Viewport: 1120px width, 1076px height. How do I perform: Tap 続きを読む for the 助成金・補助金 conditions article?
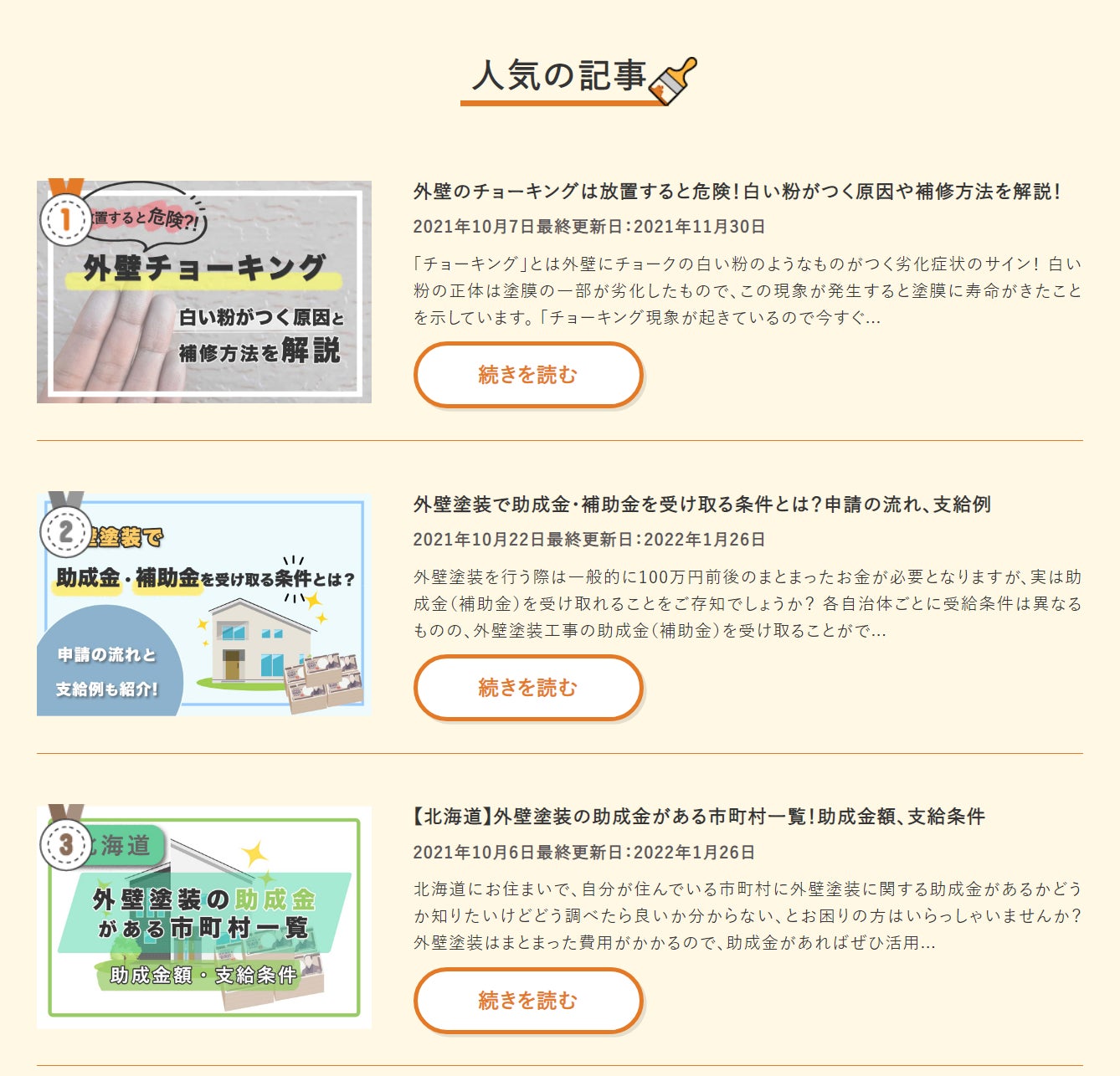528,688
